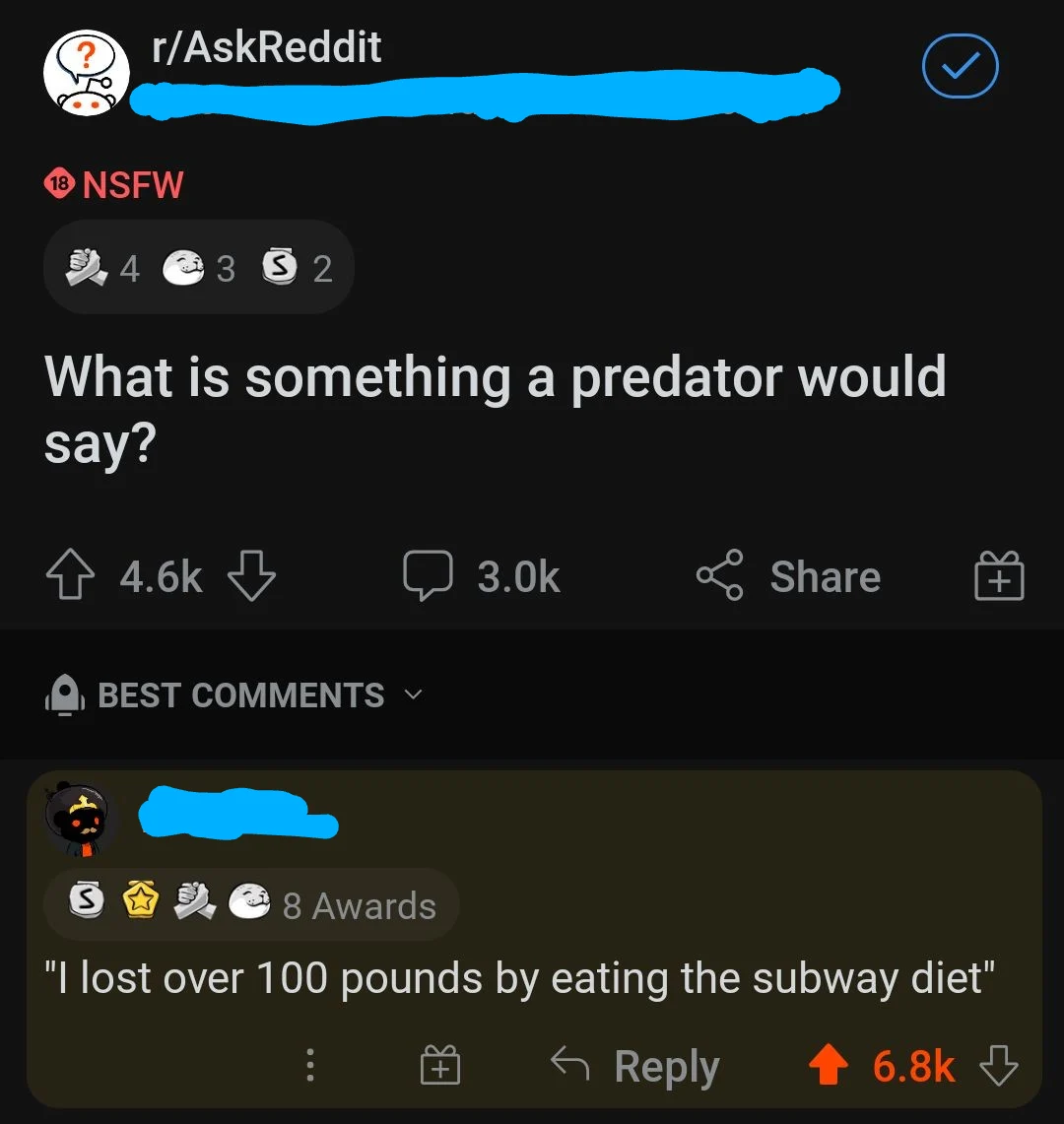
Task: Give an award to the post
Action: click(x=999, y=577)
